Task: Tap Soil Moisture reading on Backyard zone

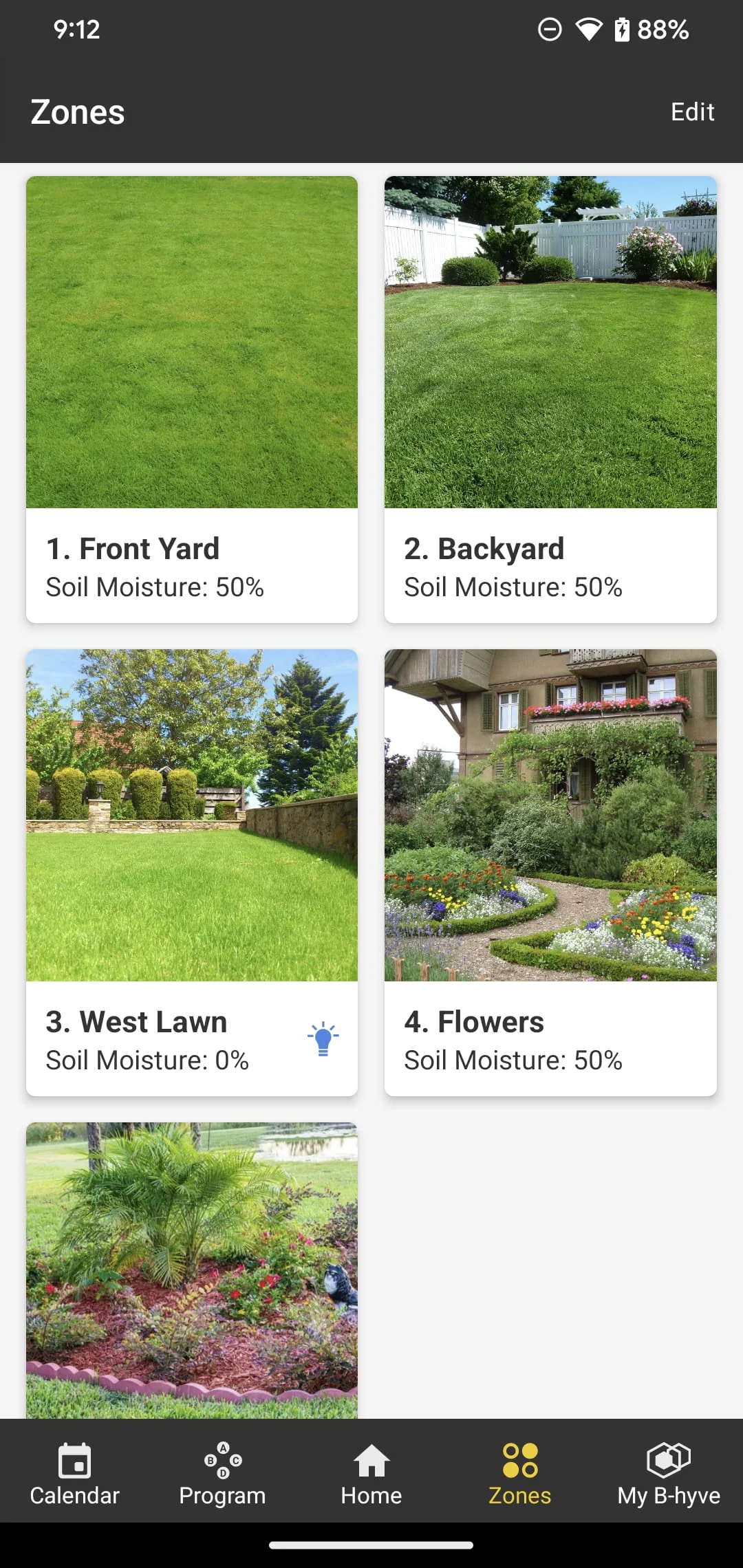Action: (x=513, y=587)
